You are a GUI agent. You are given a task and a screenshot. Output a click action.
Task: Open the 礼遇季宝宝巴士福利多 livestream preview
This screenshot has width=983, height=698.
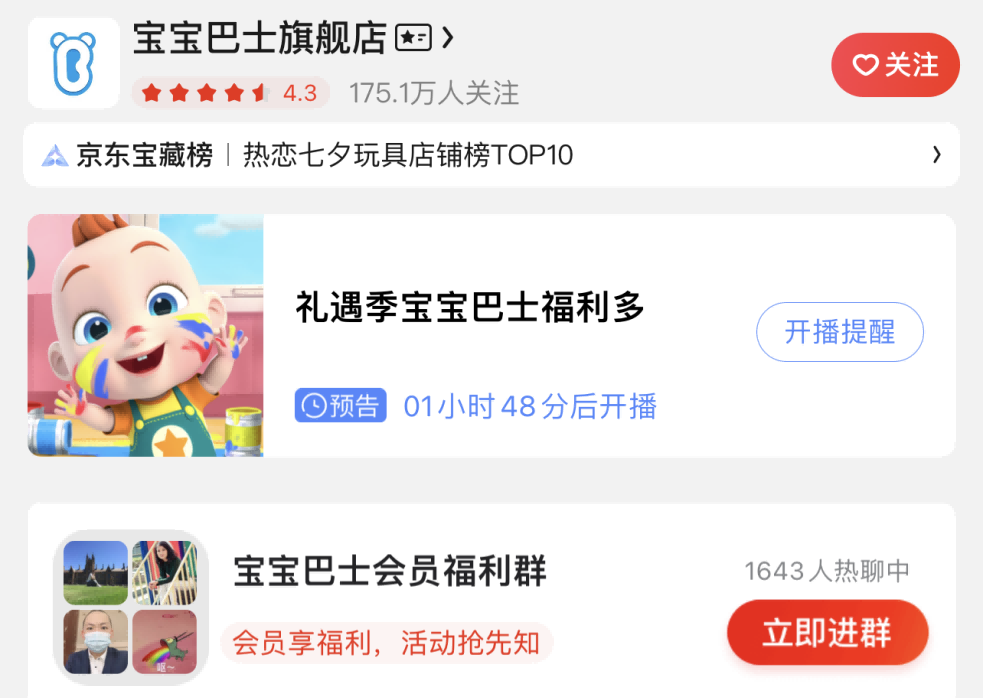(x=470, y=308)
